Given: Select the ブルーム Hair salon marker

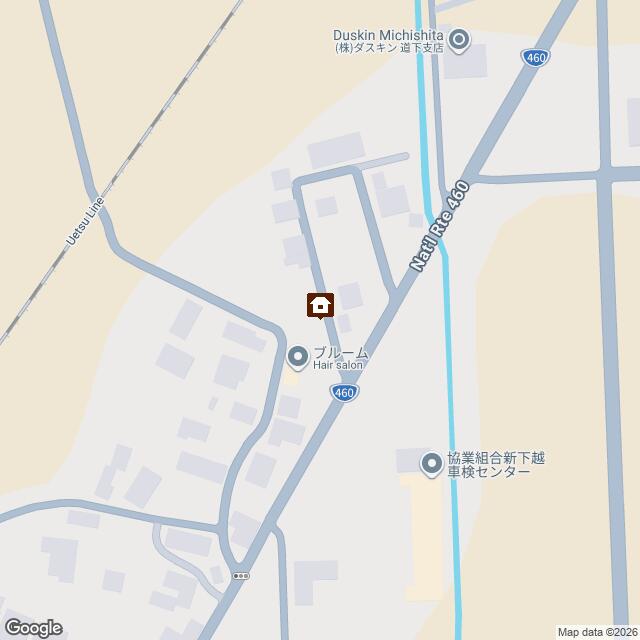Looking at the screenshot, I should point(297,355).
